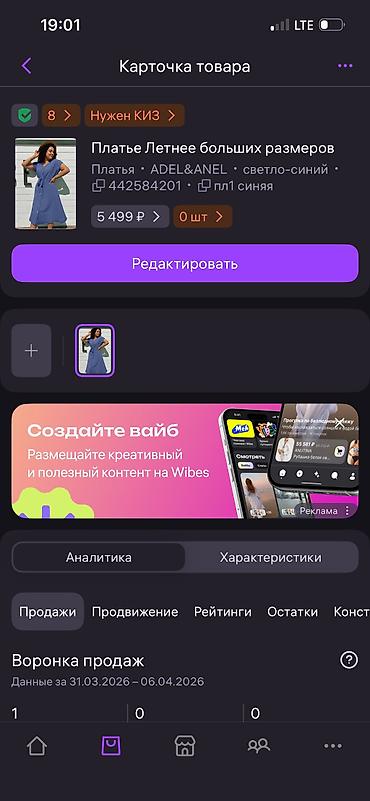Select the Аналитика segment

[x=99, y=557]
